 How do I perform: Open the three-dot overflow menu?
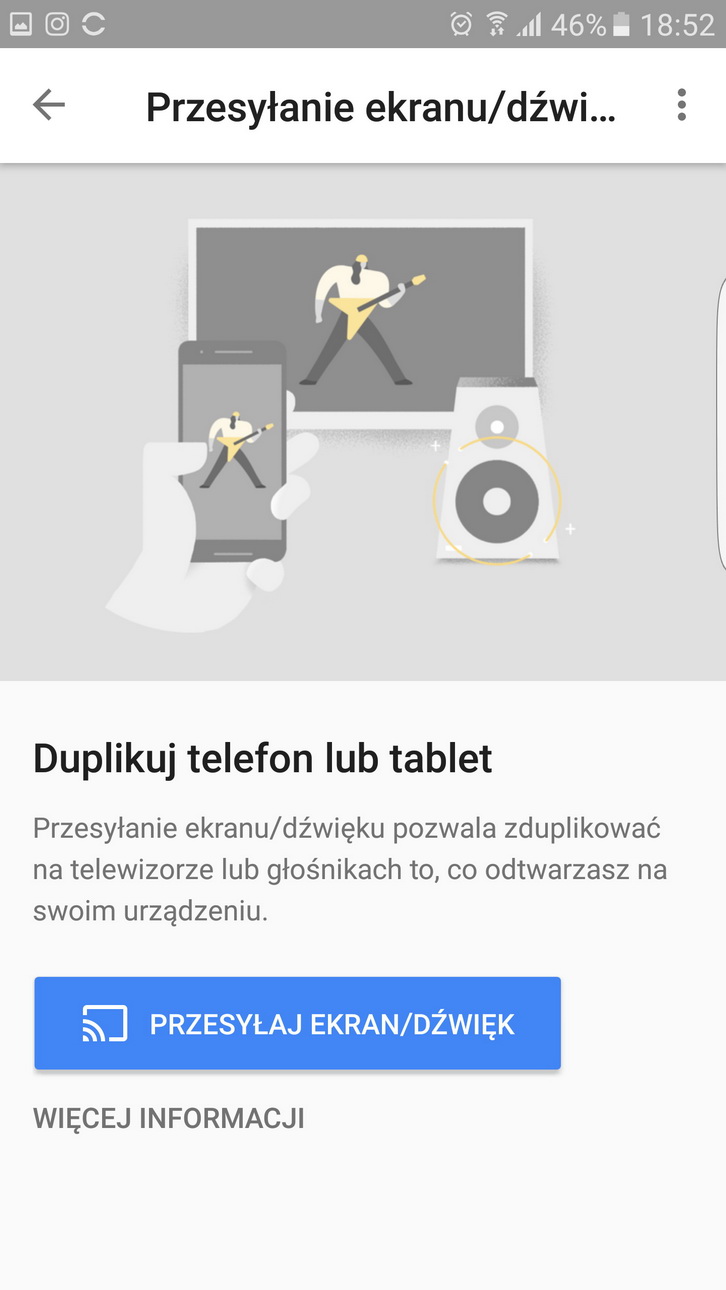(681, 105)
